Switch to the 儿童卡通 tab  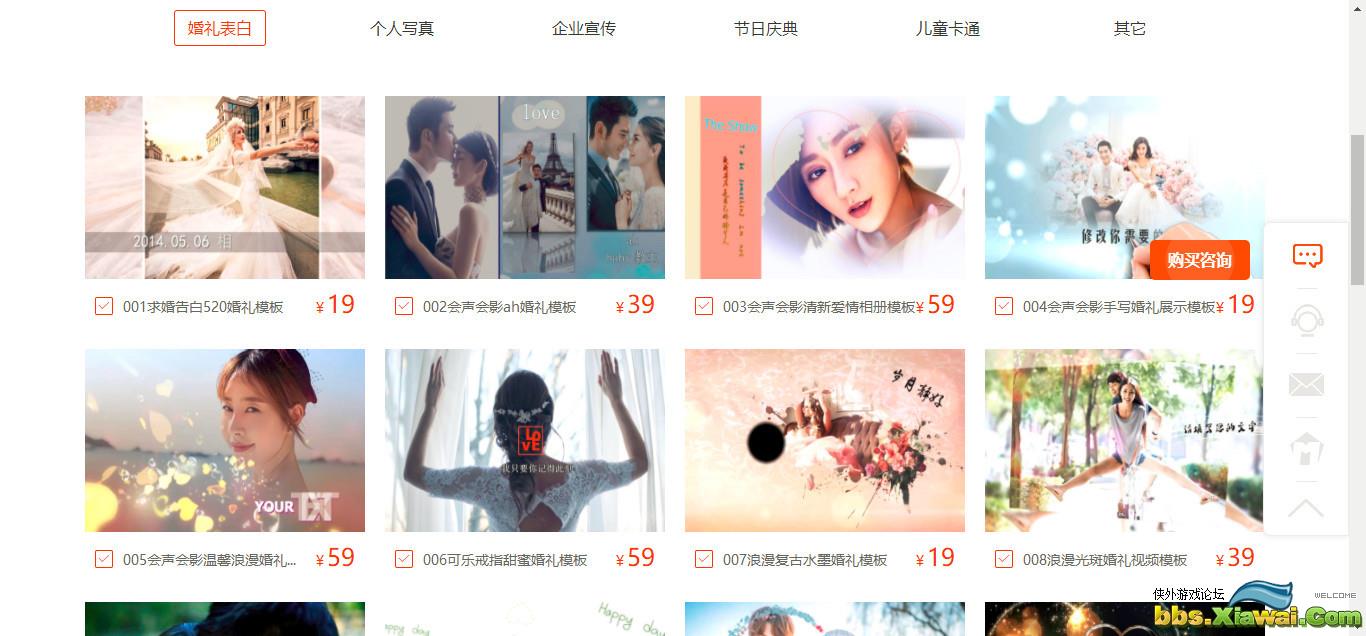coord(947,29)
